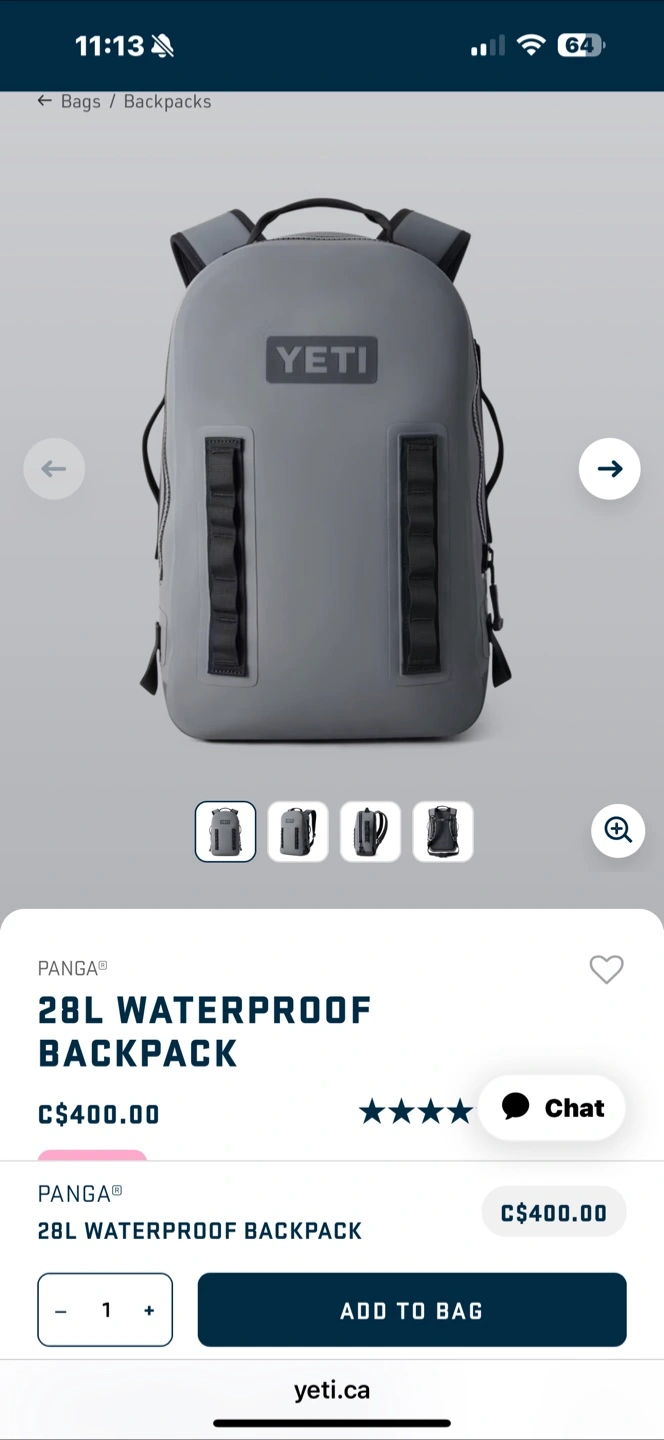The height and width of the screenshot is (1440, 664).
Task: Select the third side-view thumbnail
Action: 370,831
